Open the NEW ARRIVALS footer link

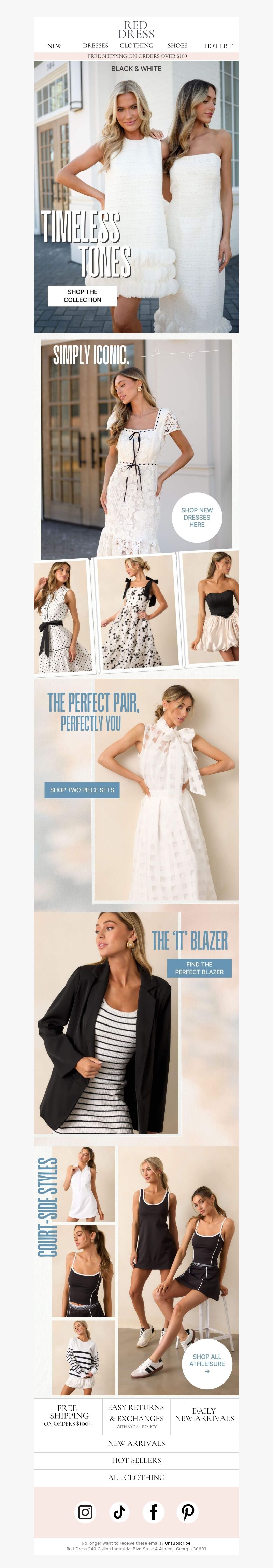[136, 1443]
